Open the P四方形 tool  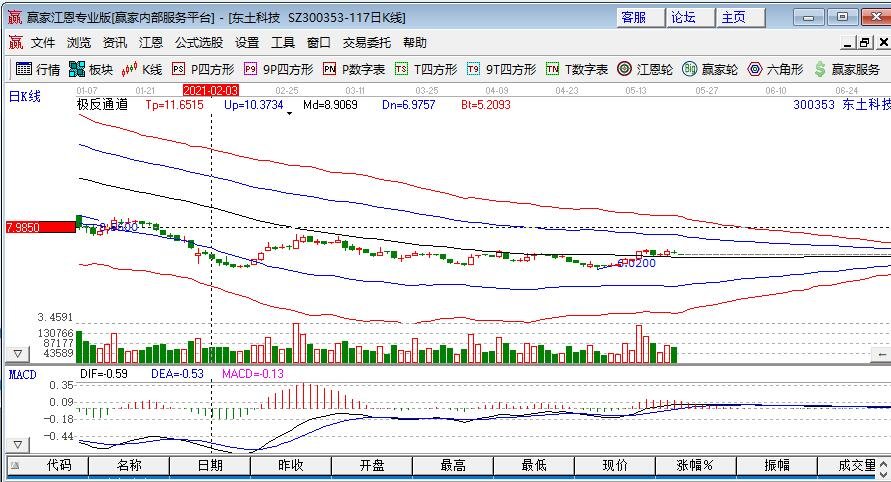click(204, 69)
